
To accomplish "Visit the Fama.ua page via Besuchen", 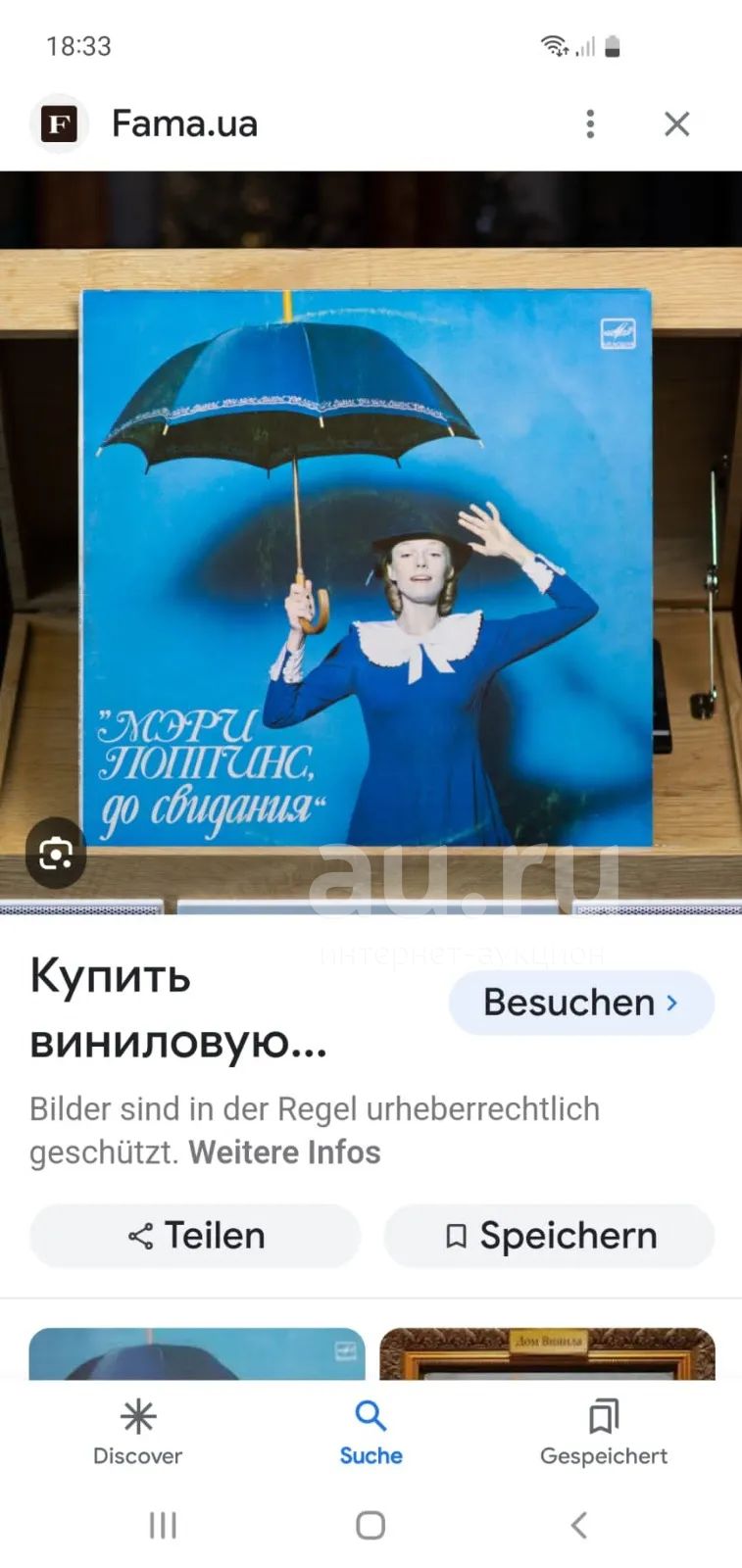I will (x=581, y=1003).
